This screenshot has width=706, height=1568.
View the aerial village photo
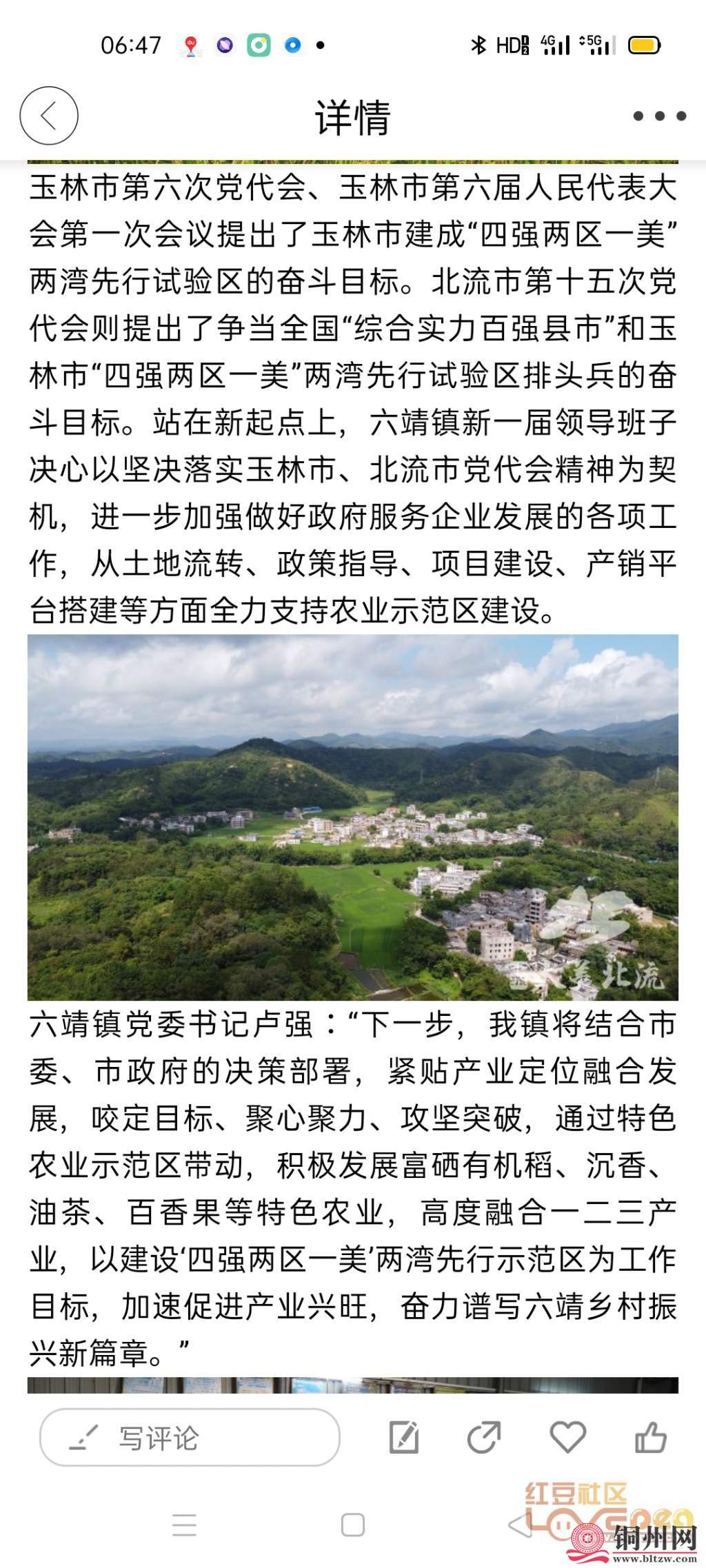353,817
